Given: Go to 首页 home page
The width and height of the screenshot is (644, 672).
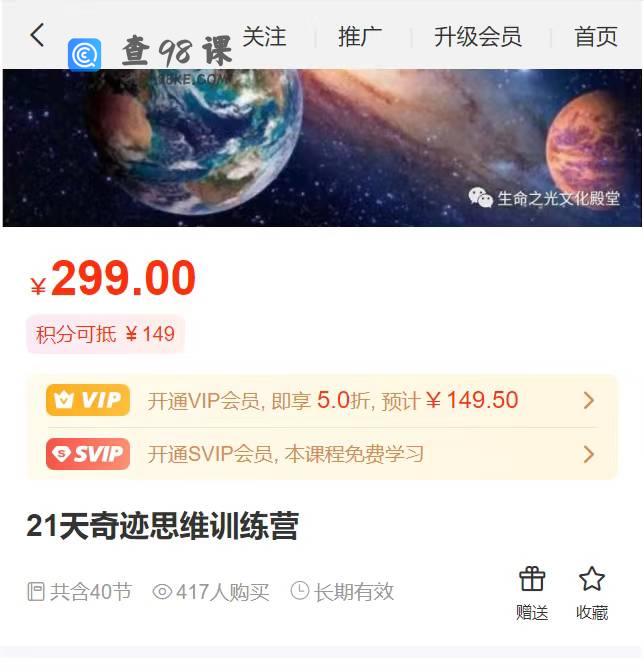Looking at the screenshot, I should [x=596, y=37].
